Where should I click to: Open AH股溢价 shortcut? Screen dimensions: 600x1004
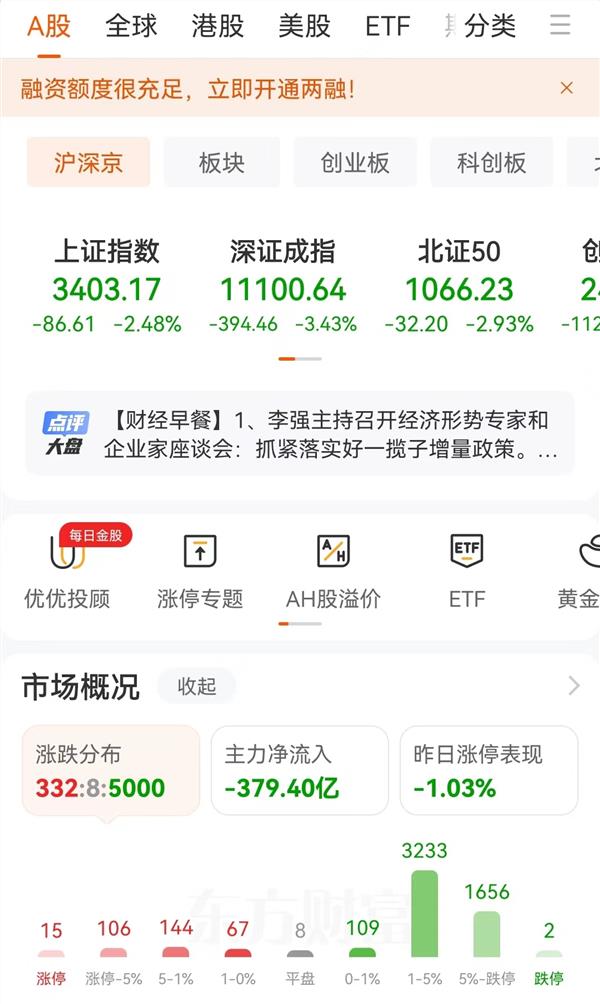pos(333,569)
